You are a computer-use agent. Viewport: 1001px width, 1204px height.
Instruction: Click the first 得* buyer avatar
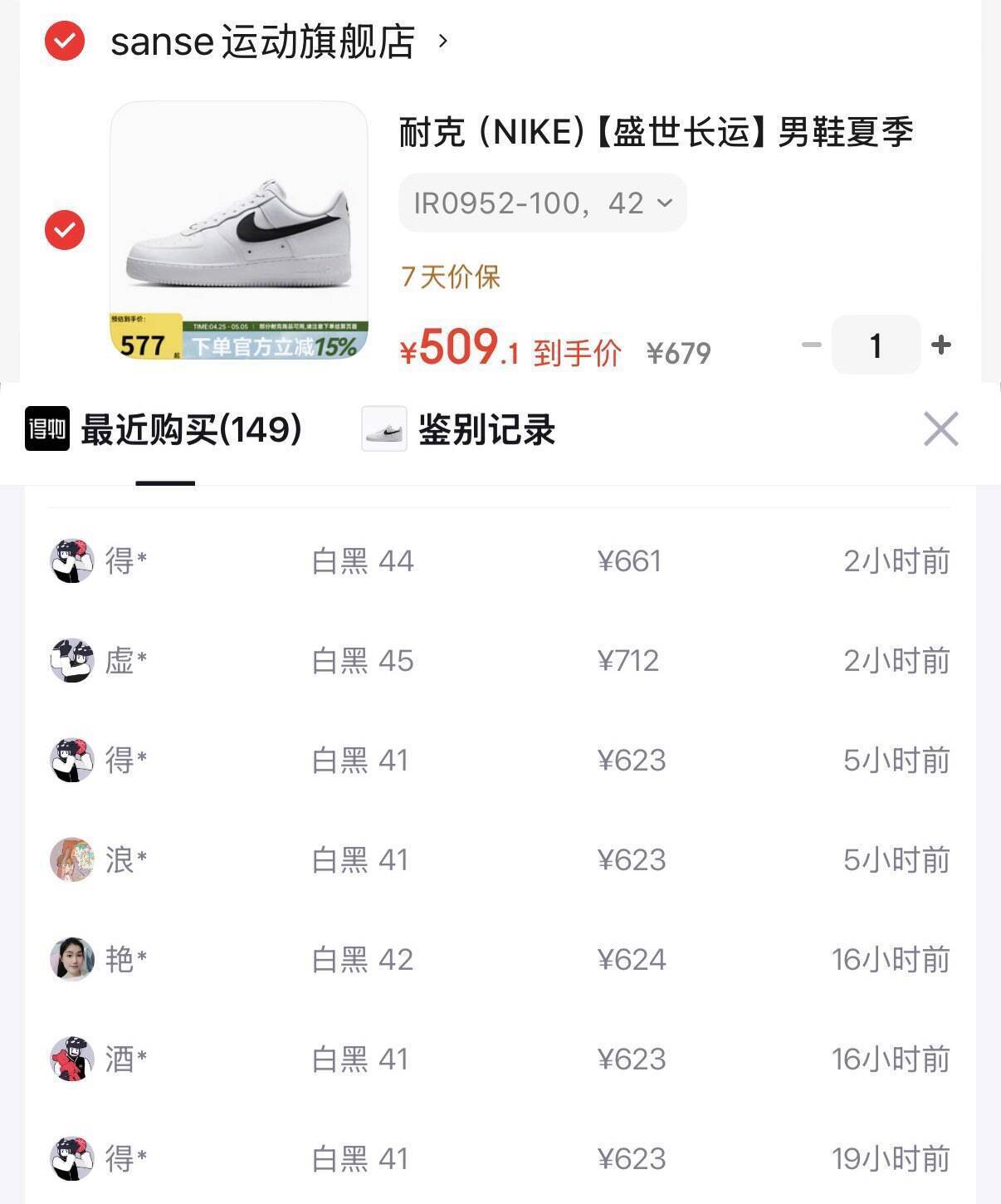72,561
